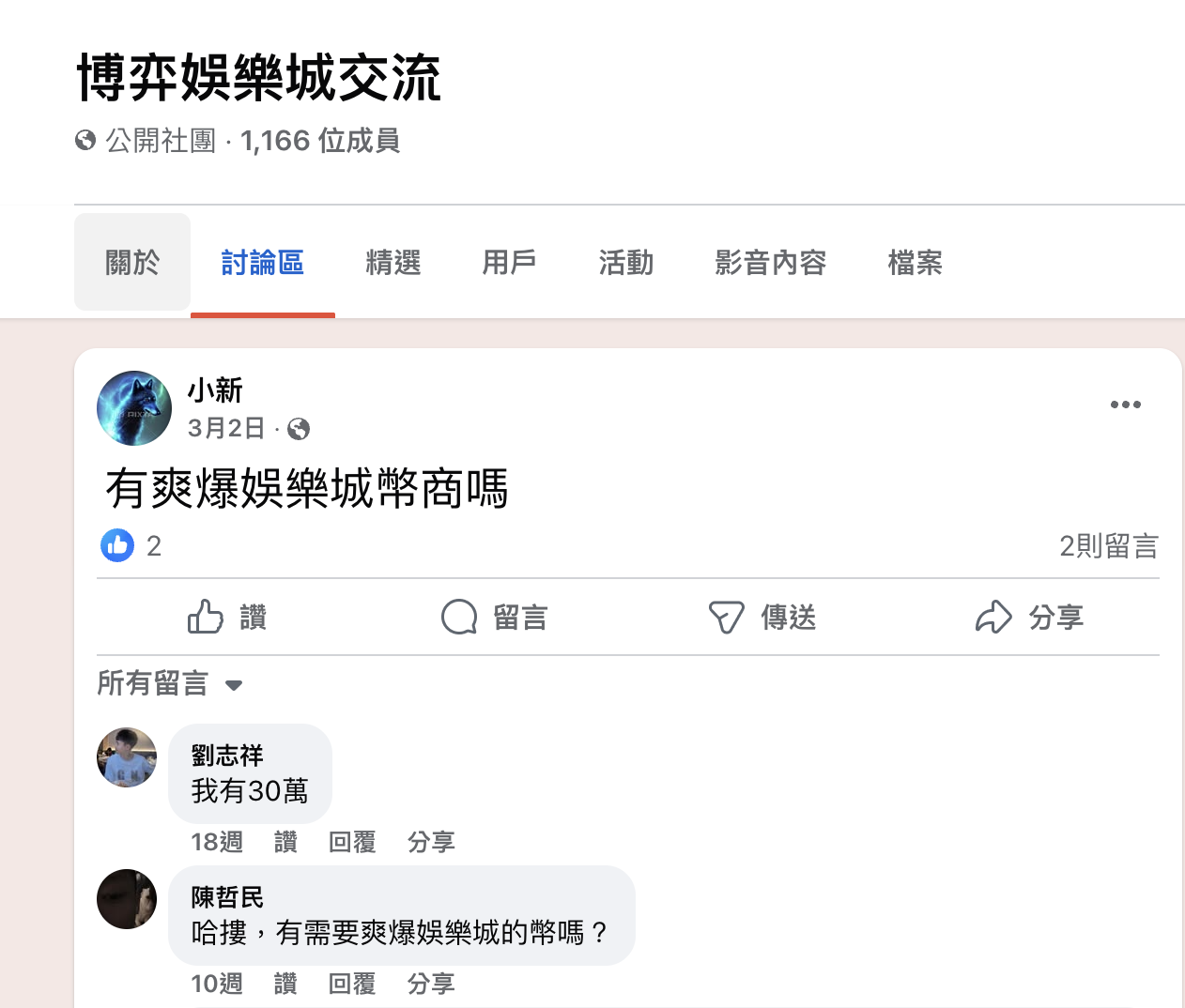Switch to the 精選 tab

392,263
